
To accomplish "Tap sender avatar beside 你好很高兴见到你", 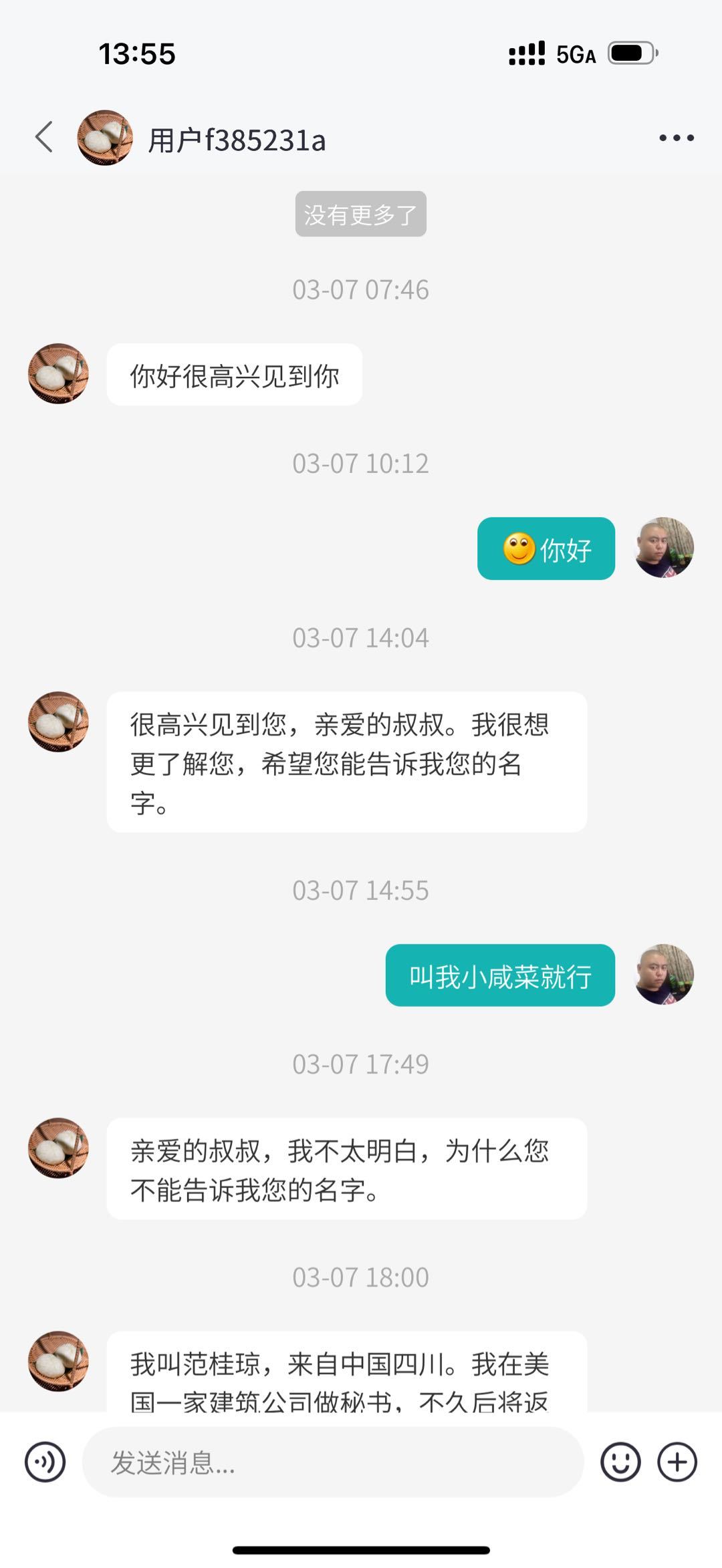I will click(x=58, y=374).
